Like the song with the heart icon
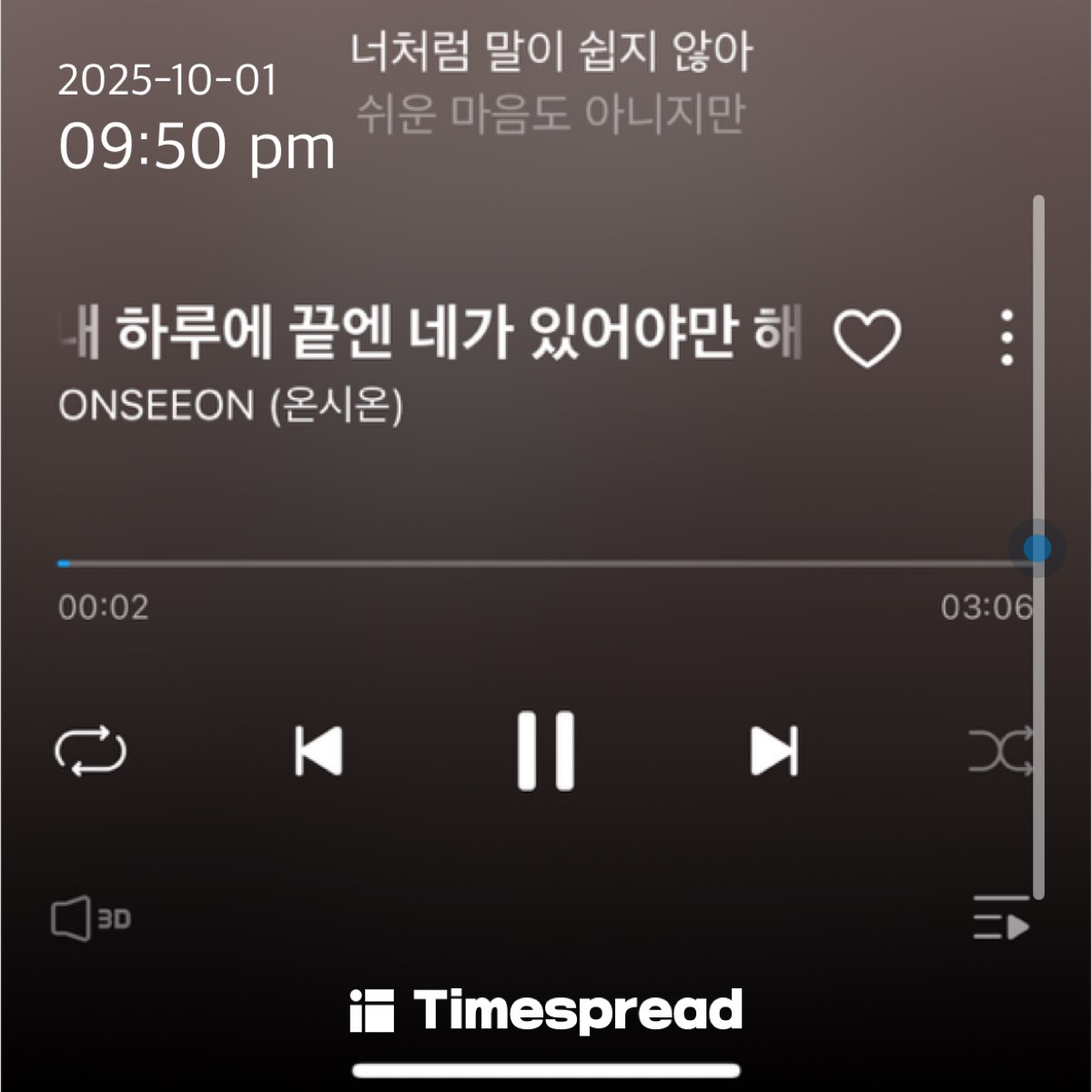The height and width of the screenshot is (1092, 1092). 866,339
